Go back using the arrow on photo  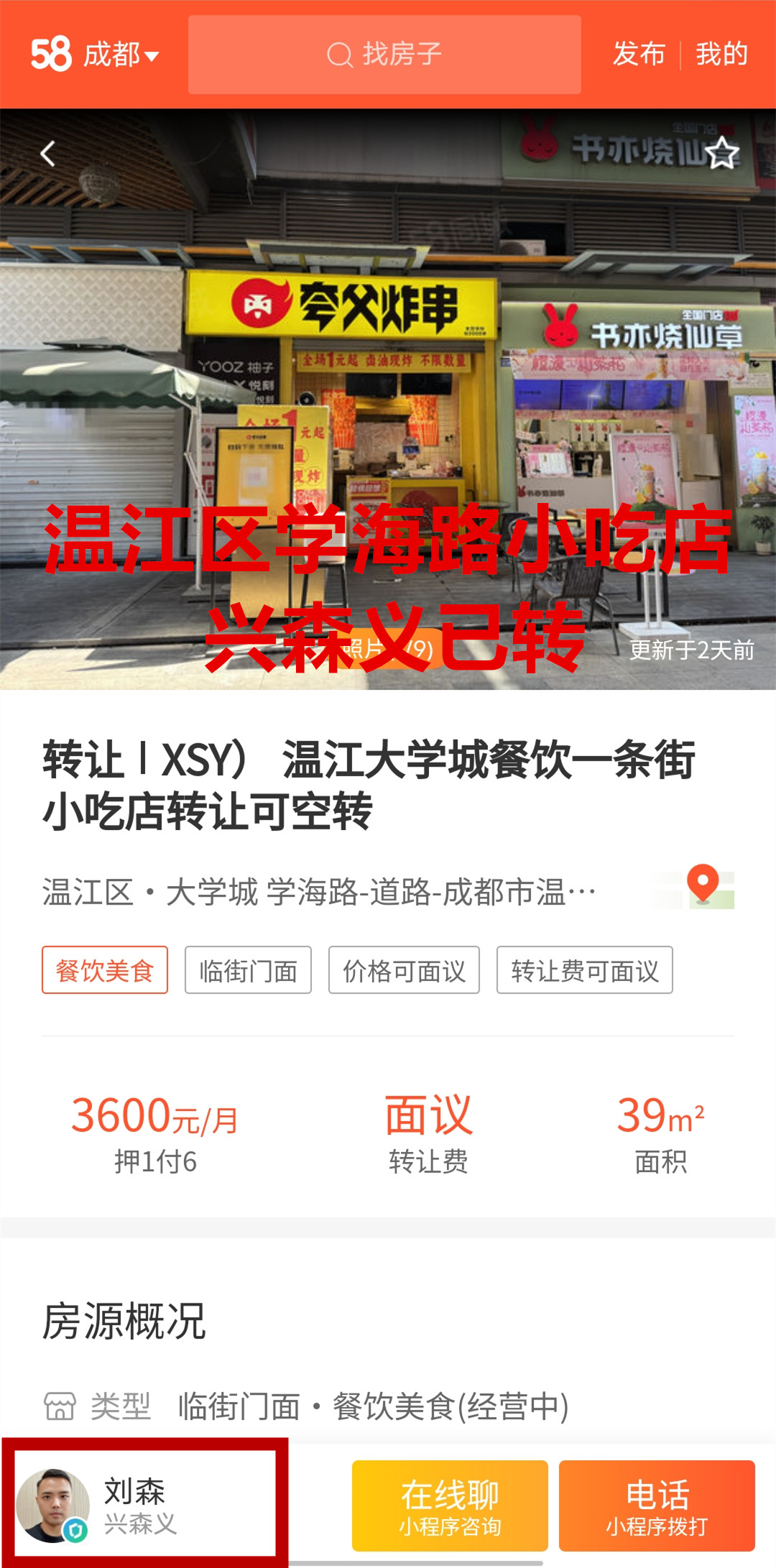click(x=48, y=153)
